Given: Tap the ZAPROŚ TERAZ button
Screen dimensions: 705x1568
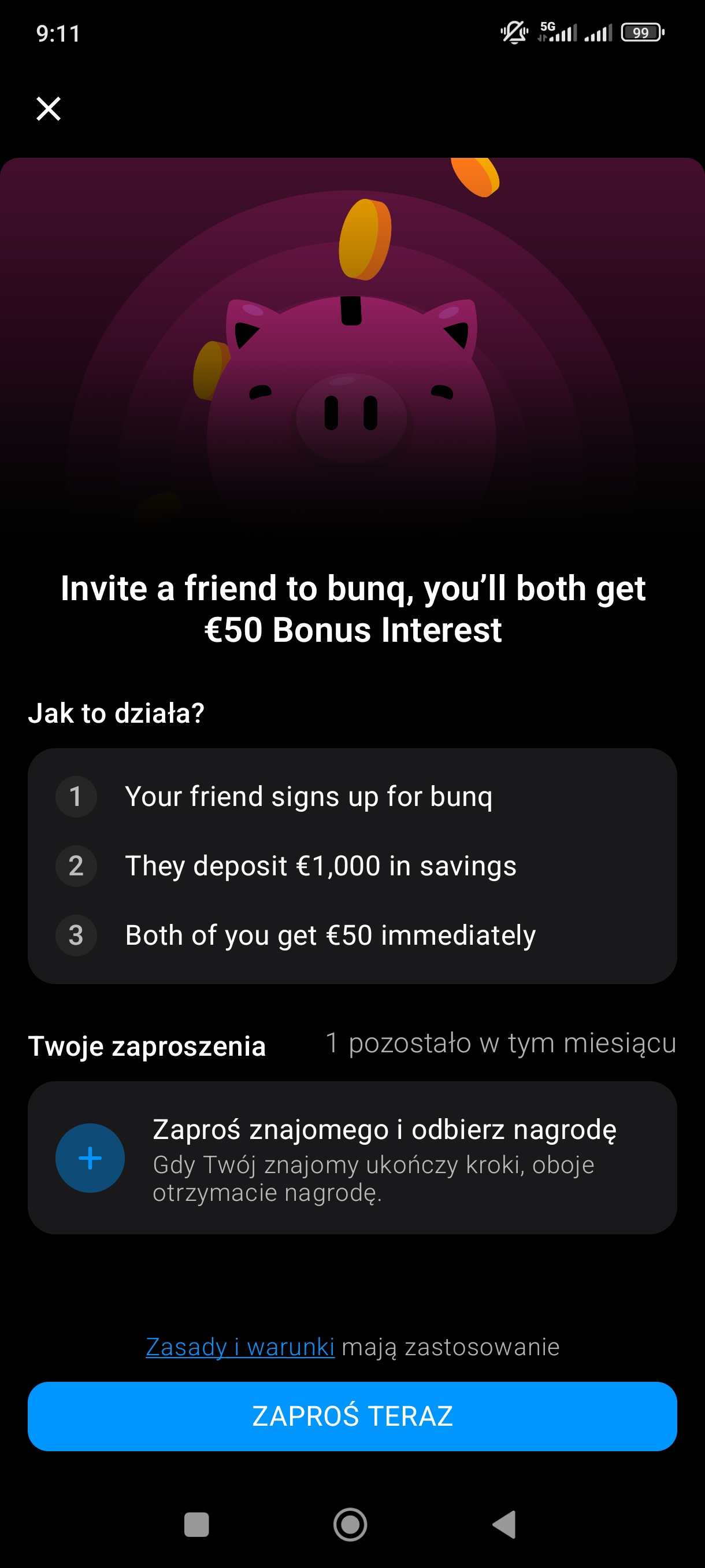Looking at the screenshot, I should point(352,1416).
